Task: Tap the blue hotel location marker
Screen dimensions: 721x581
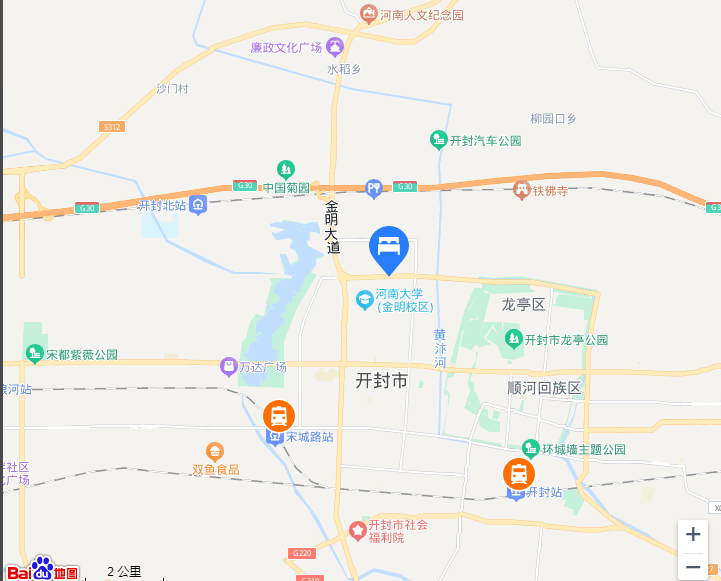Action: [388, 249]
